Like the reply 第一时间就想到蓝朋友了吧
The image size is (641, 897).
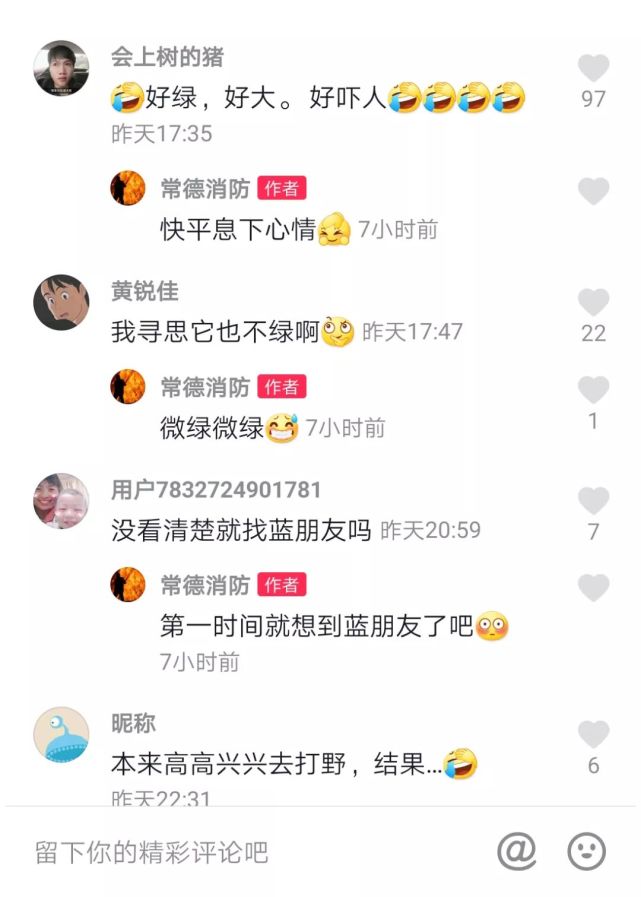click(x=593, y=588)
